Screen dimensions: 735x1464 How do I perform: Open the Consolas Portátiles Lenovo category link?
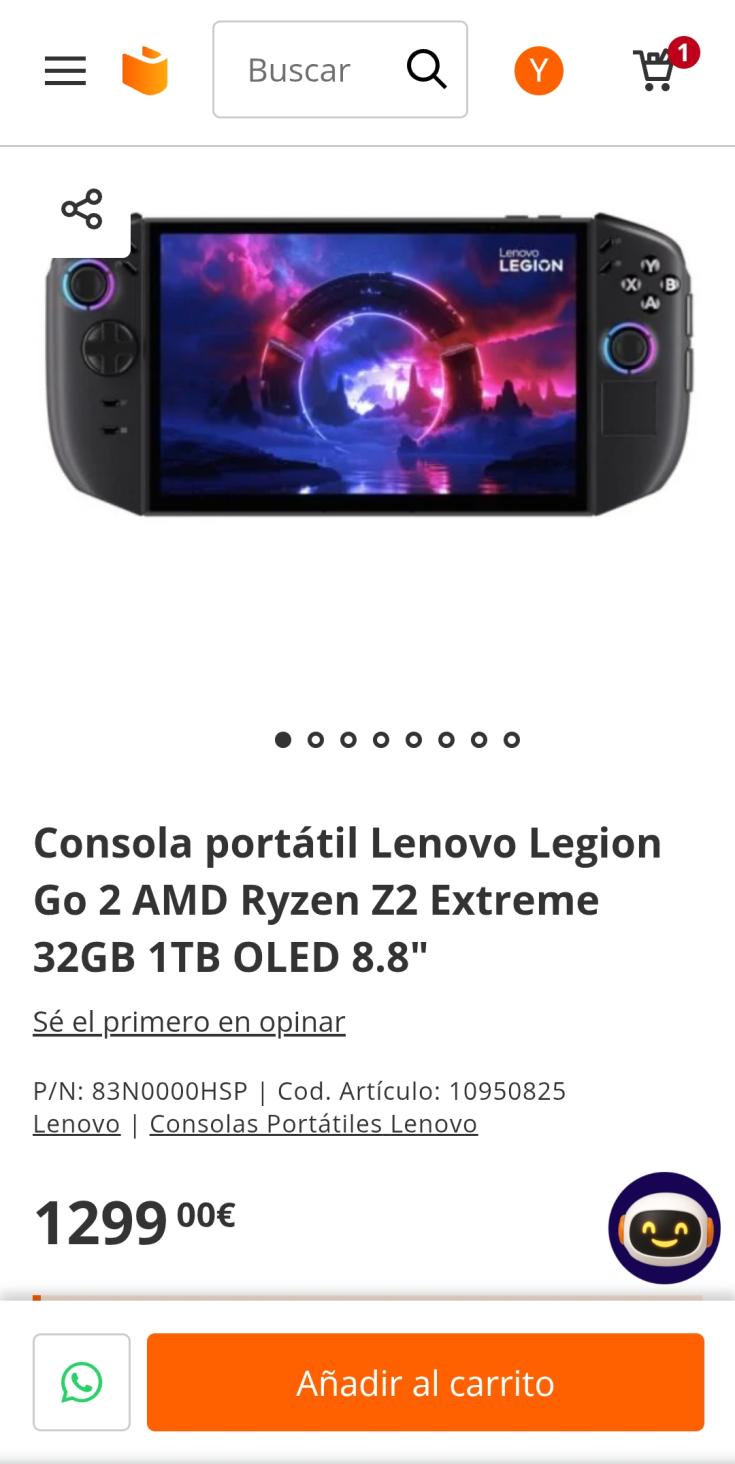pos(313,1123)
